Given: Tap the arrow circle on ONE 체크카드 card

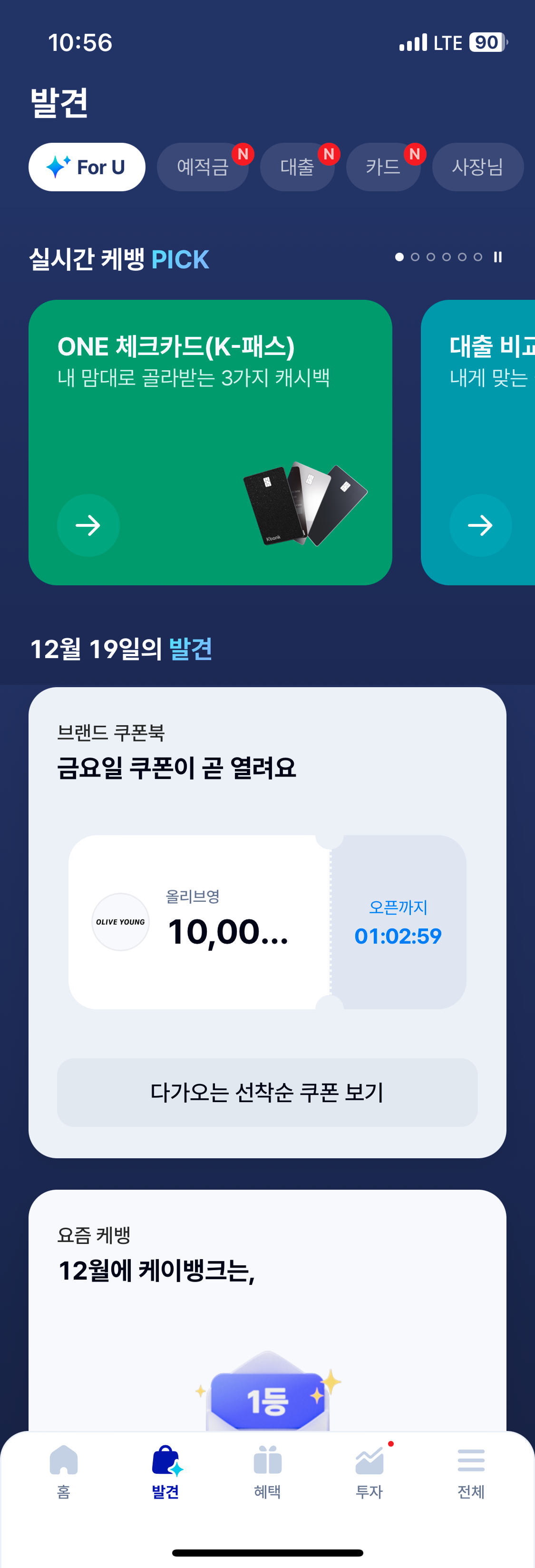Looking at the screenshot, I should 89,525.
